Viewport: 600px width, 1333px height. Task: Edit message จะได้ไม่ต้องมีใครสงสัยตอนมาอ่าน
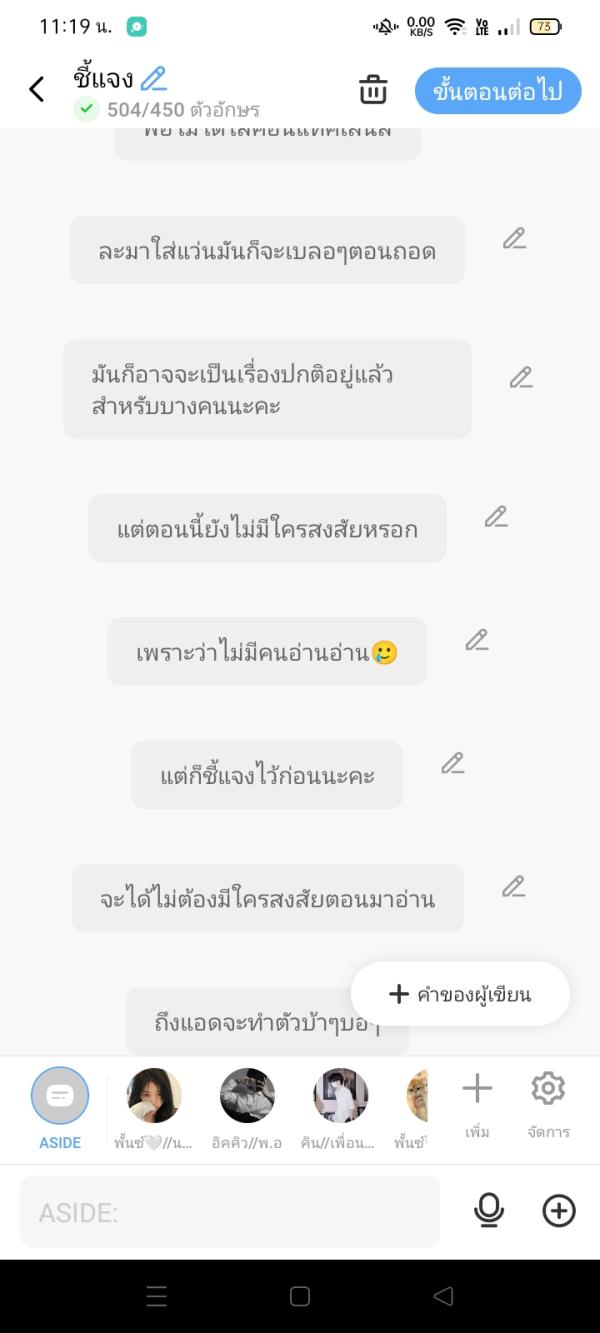(x=514, y=887)
